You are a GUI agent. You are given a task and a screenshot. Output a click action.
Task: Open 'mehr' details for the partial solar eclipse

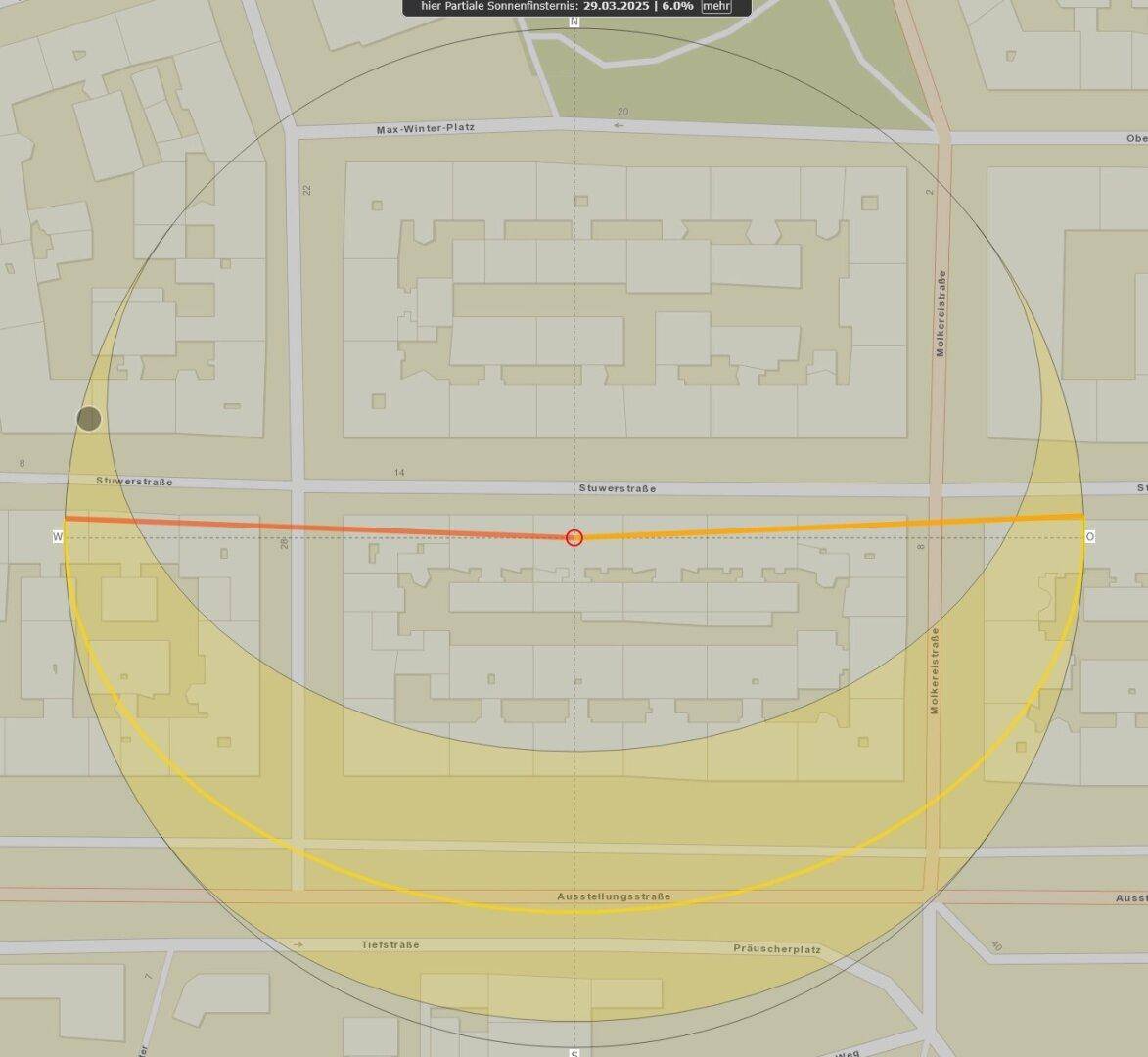click(716, 6)
